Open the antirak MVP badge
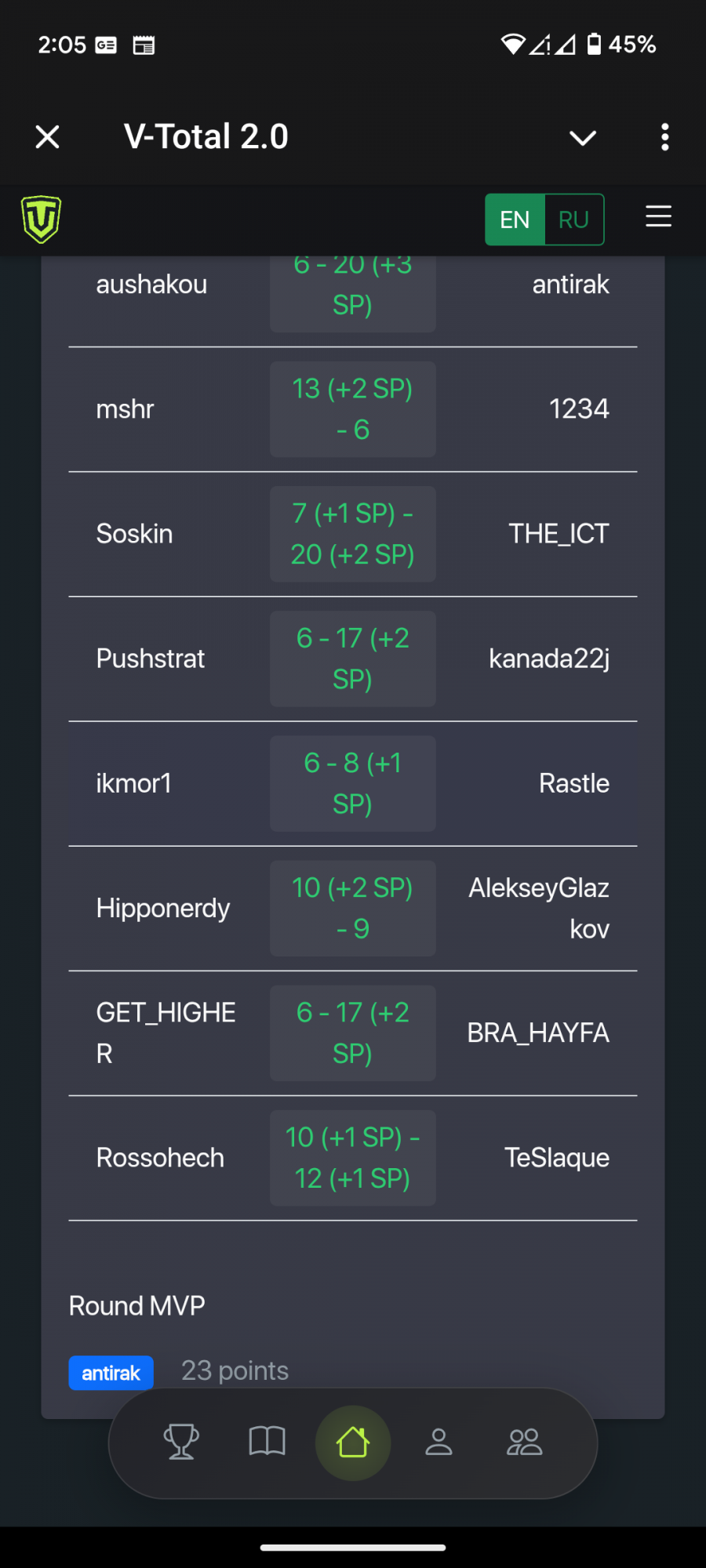The image size is (706, 1568). coord(111,1373)
